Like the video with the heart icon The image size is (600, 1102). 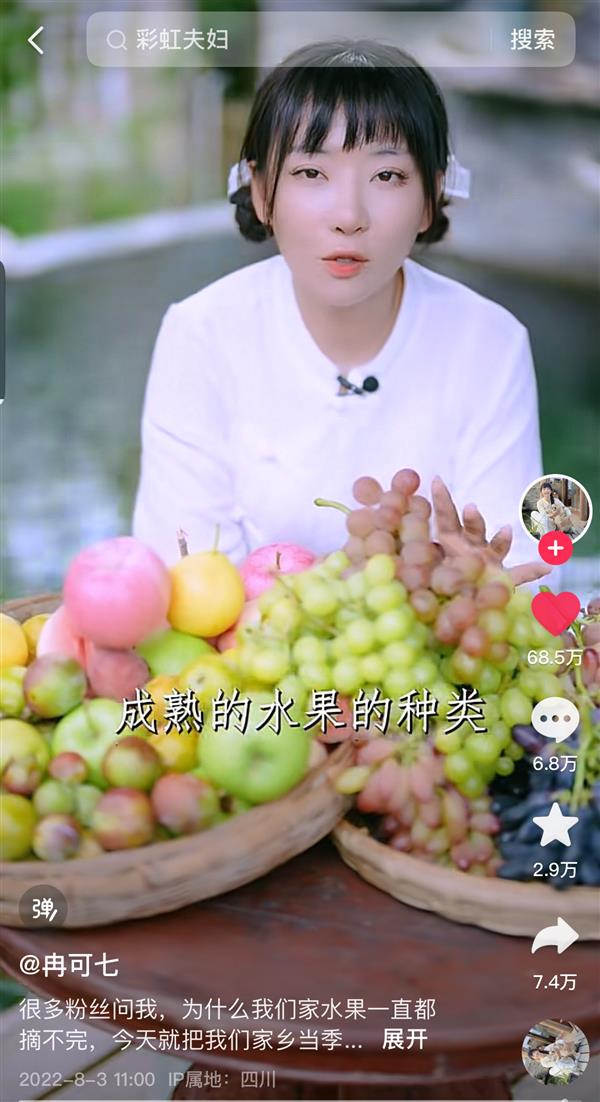[555, 614]
